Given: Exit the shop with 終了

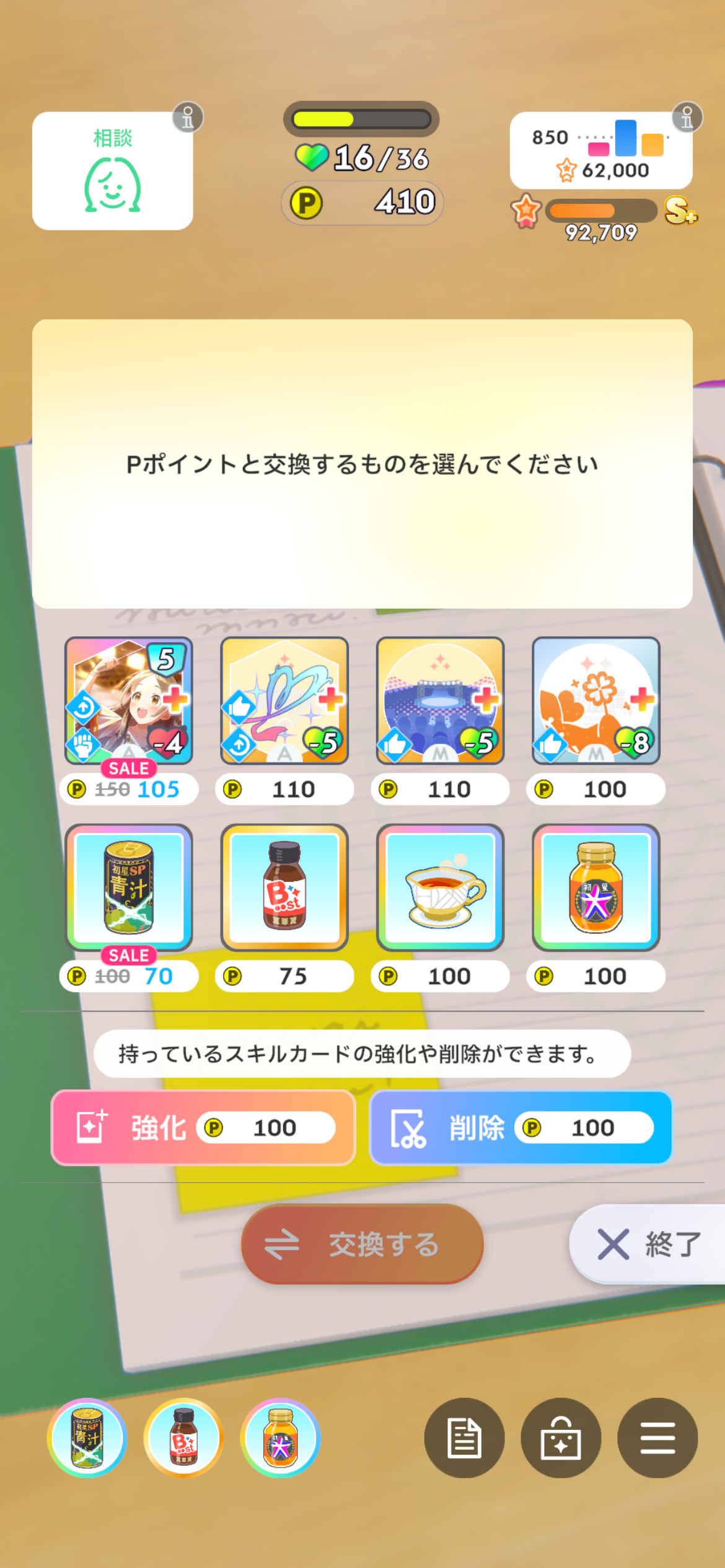Looking at the screenshot, I should pyautogui.click(x=648, y=1244).
